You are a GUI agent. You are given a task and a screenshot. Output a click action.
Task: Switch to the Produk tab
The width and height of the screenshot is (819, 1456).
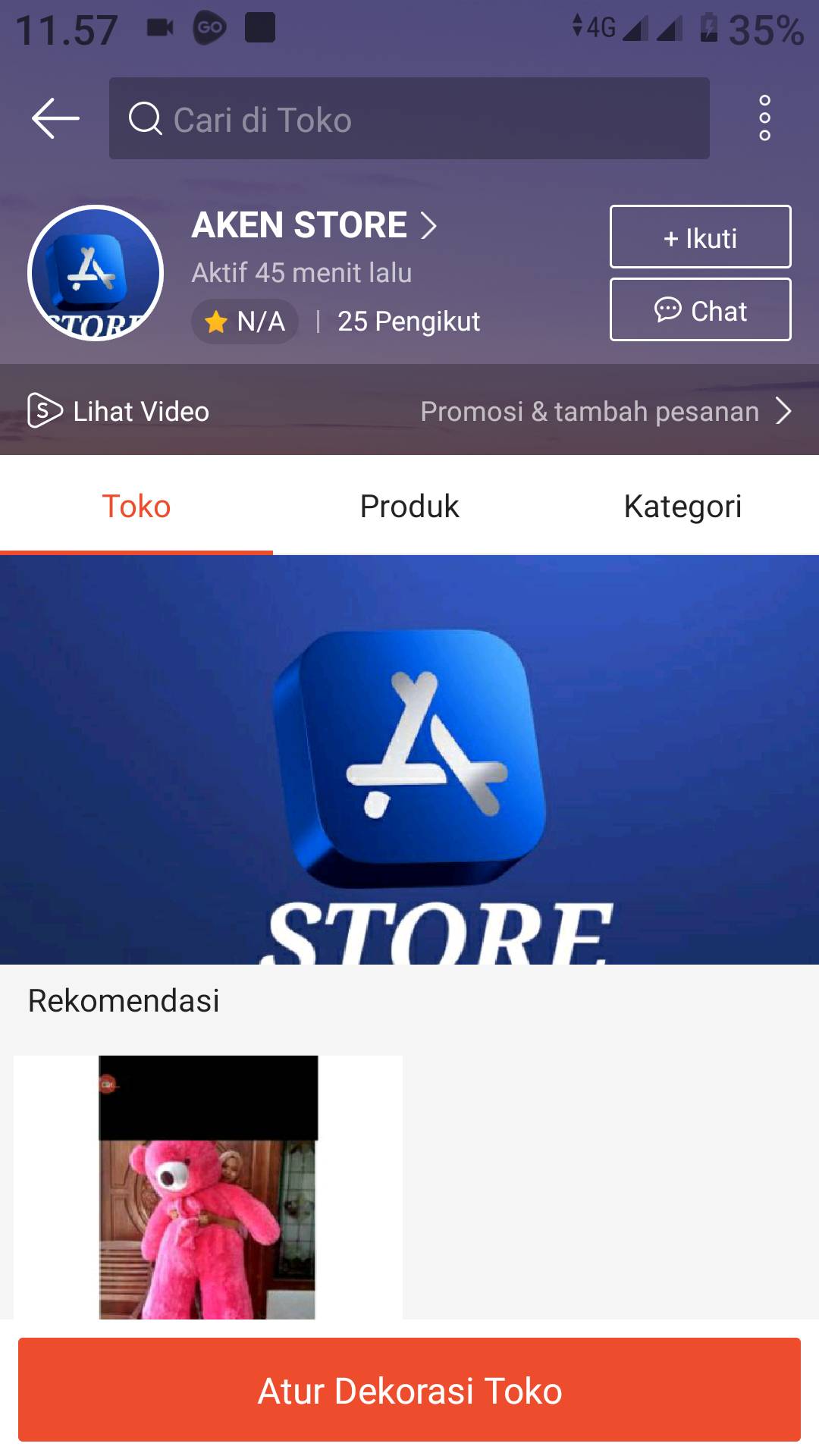409,506
